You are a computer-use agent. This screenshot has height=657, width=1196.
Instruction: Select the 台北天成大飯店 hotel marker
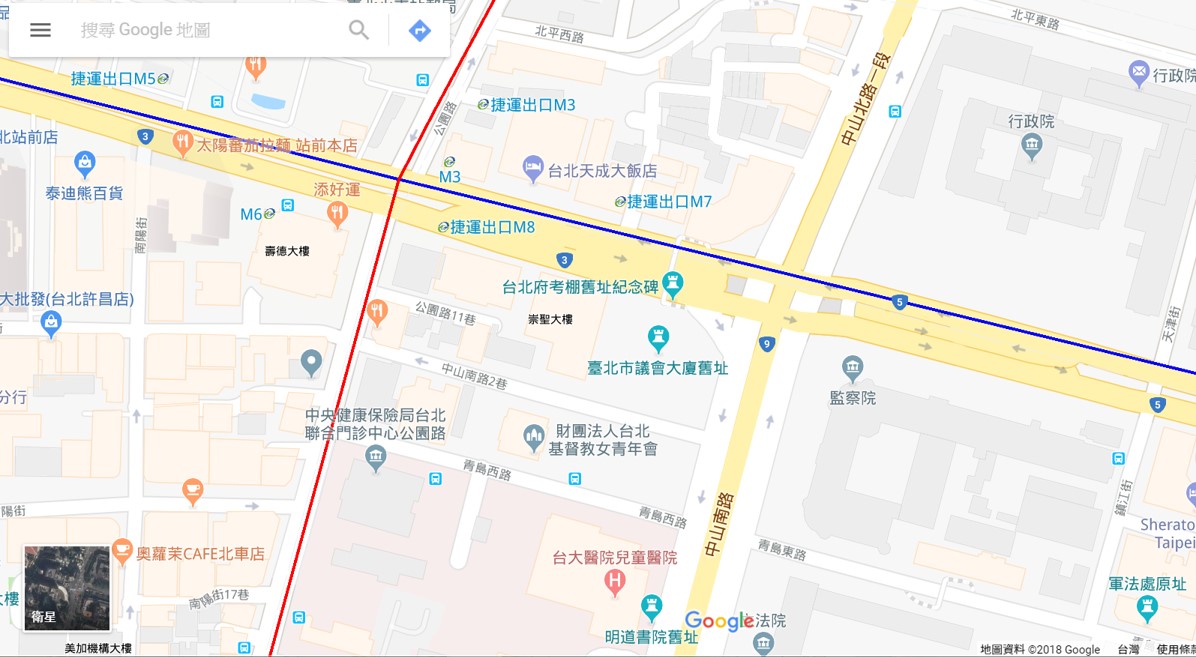534,168
